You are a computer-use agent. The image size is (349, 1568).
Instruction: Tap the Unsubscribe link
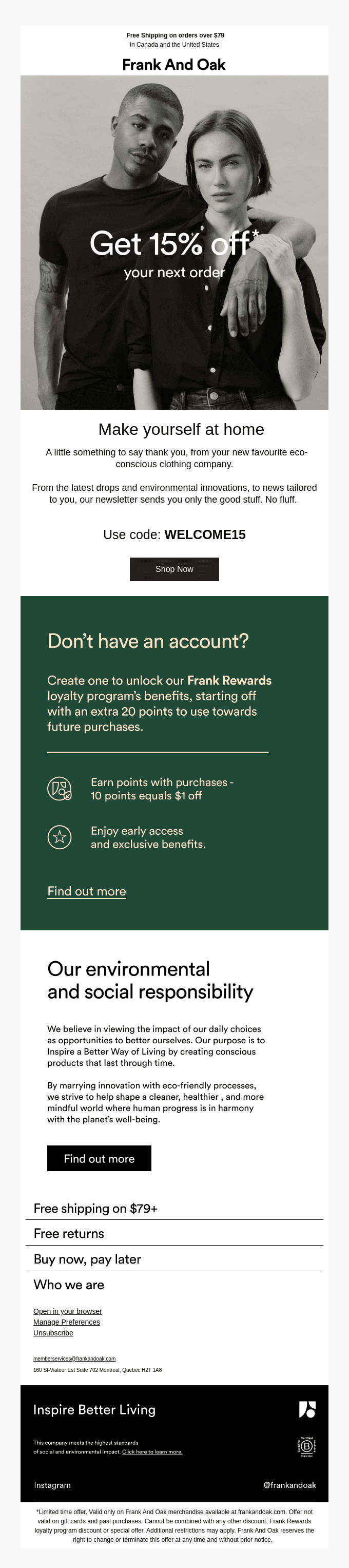click(53, 1332)
